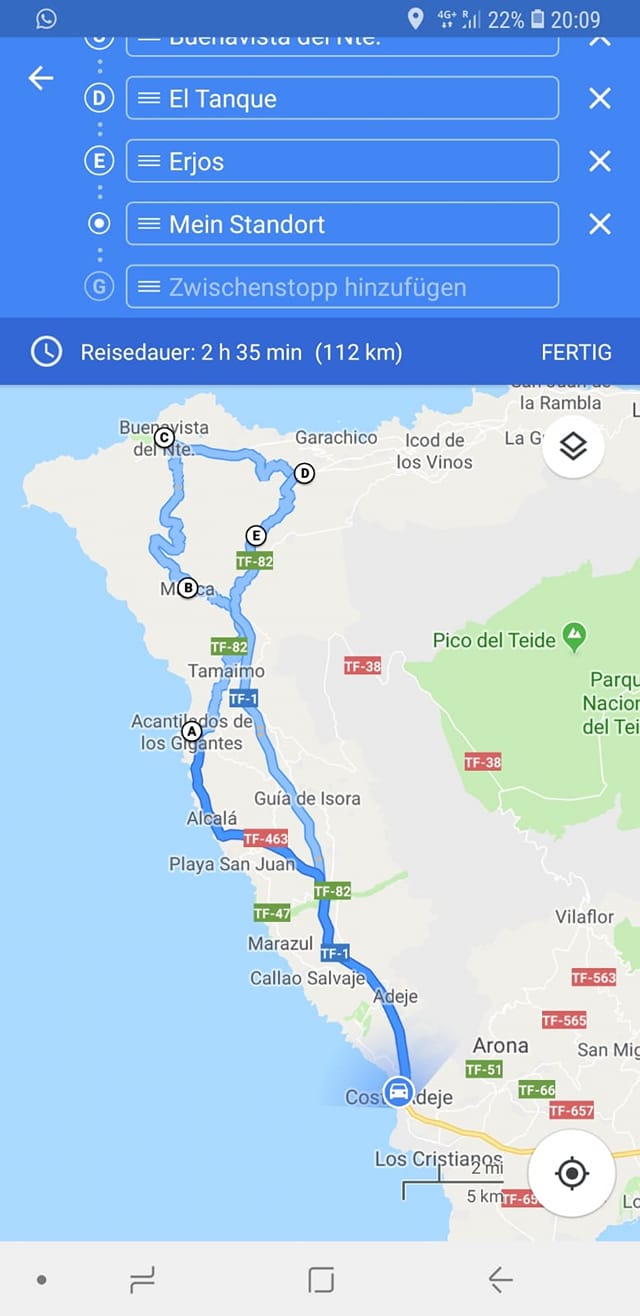Remove the Erjos stop
Screen dimensions: 640x1316
tap(599, 161)
